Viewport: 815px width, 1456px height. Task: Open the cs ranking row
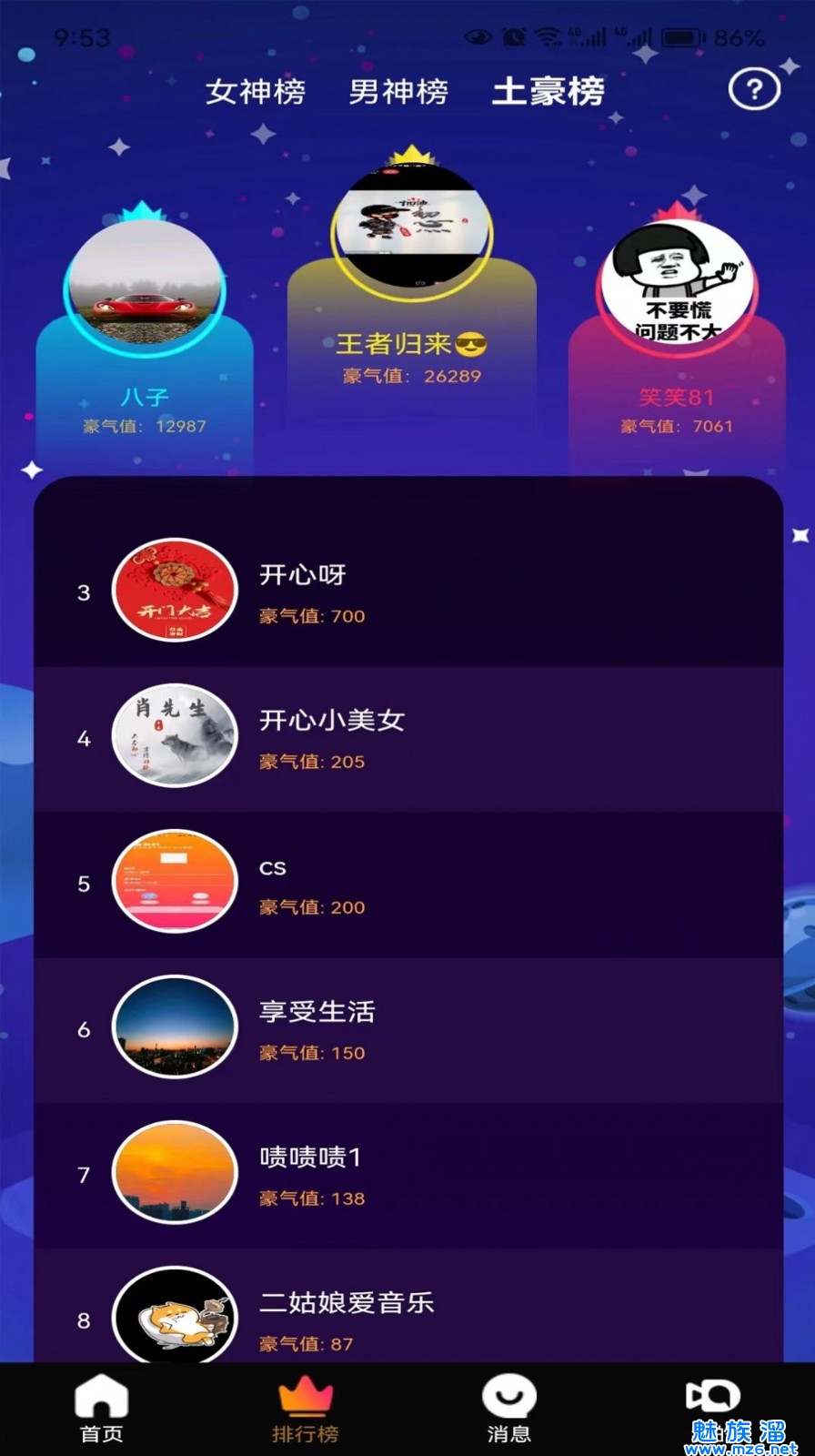[x=408, y=885]
